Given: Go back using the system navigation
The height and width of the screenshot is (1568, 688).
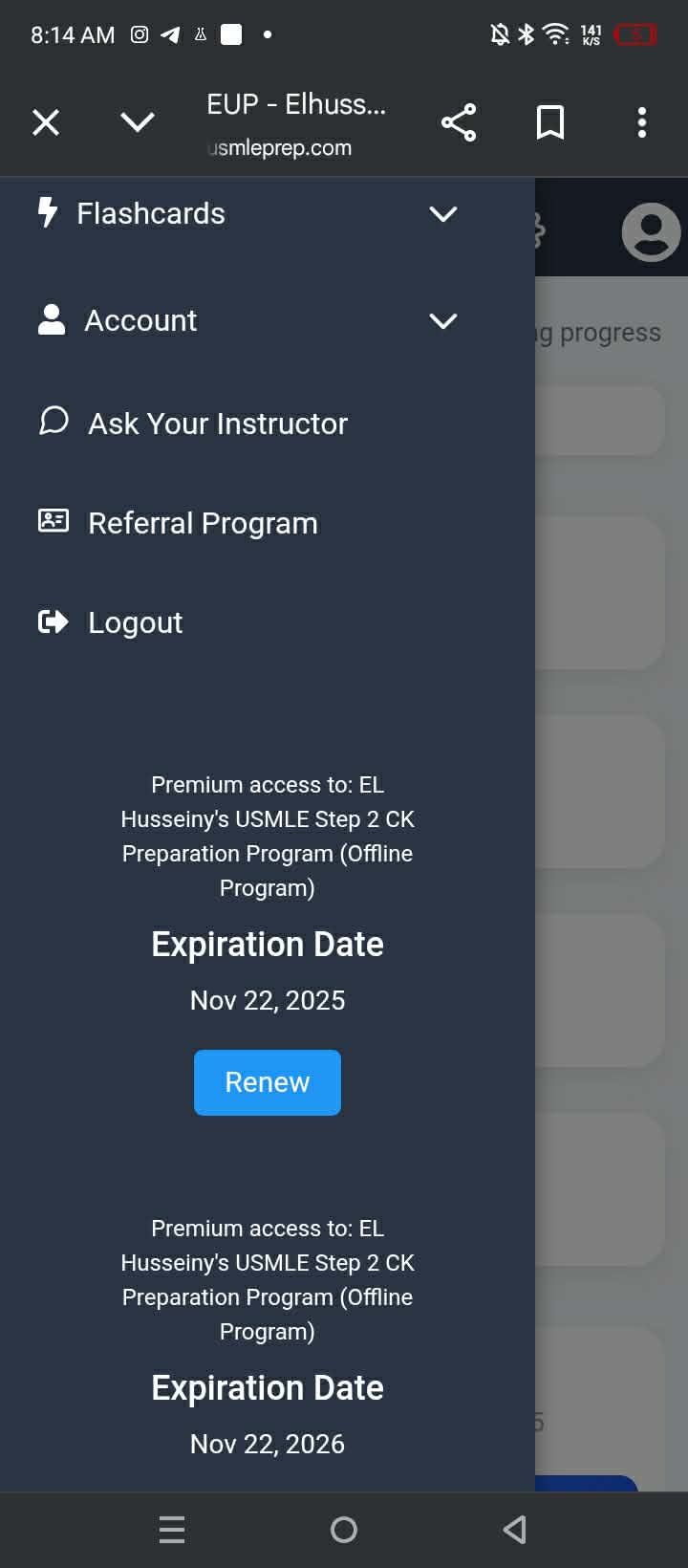Looking at the screenshot, I should [515, 1530].
